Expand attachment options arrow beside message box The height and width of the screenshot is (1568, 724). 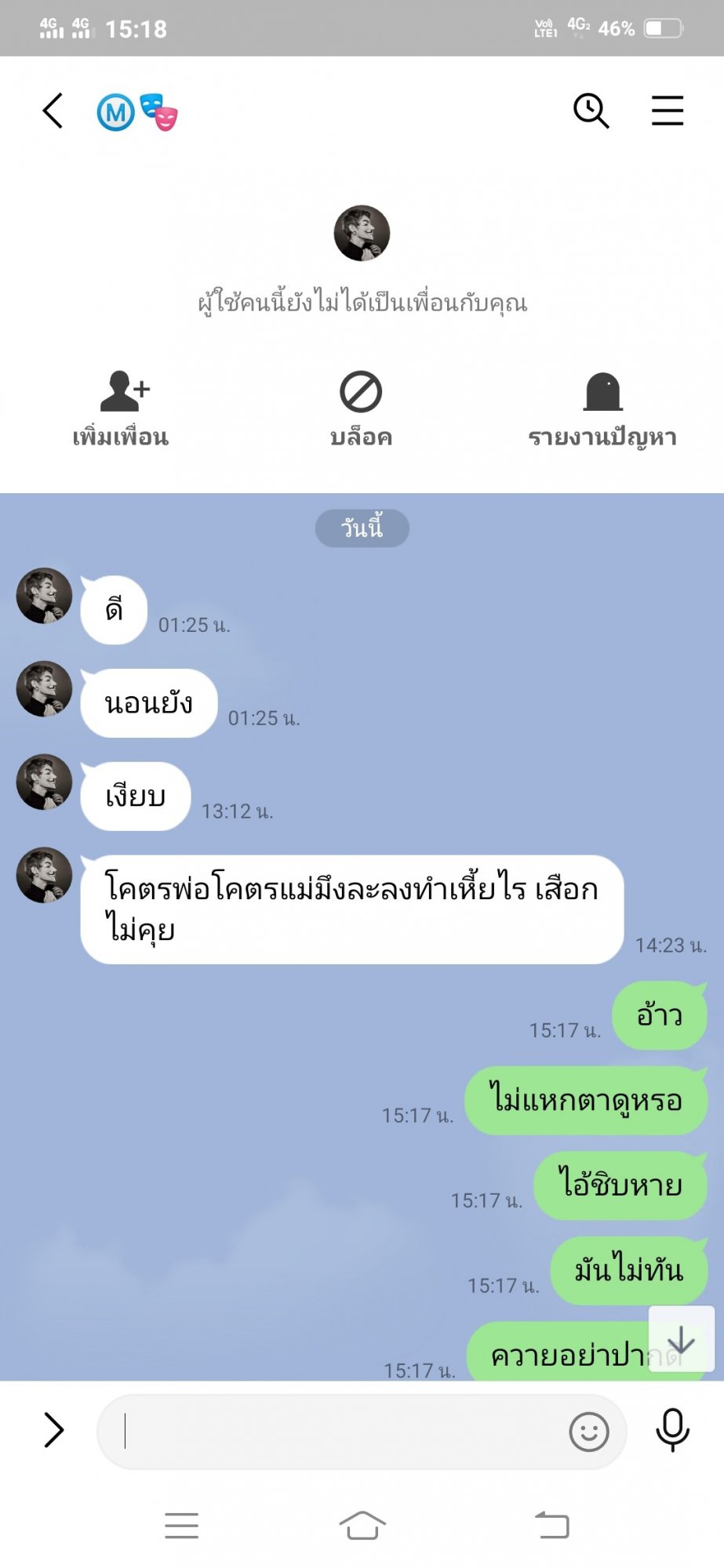[53, 1429]
